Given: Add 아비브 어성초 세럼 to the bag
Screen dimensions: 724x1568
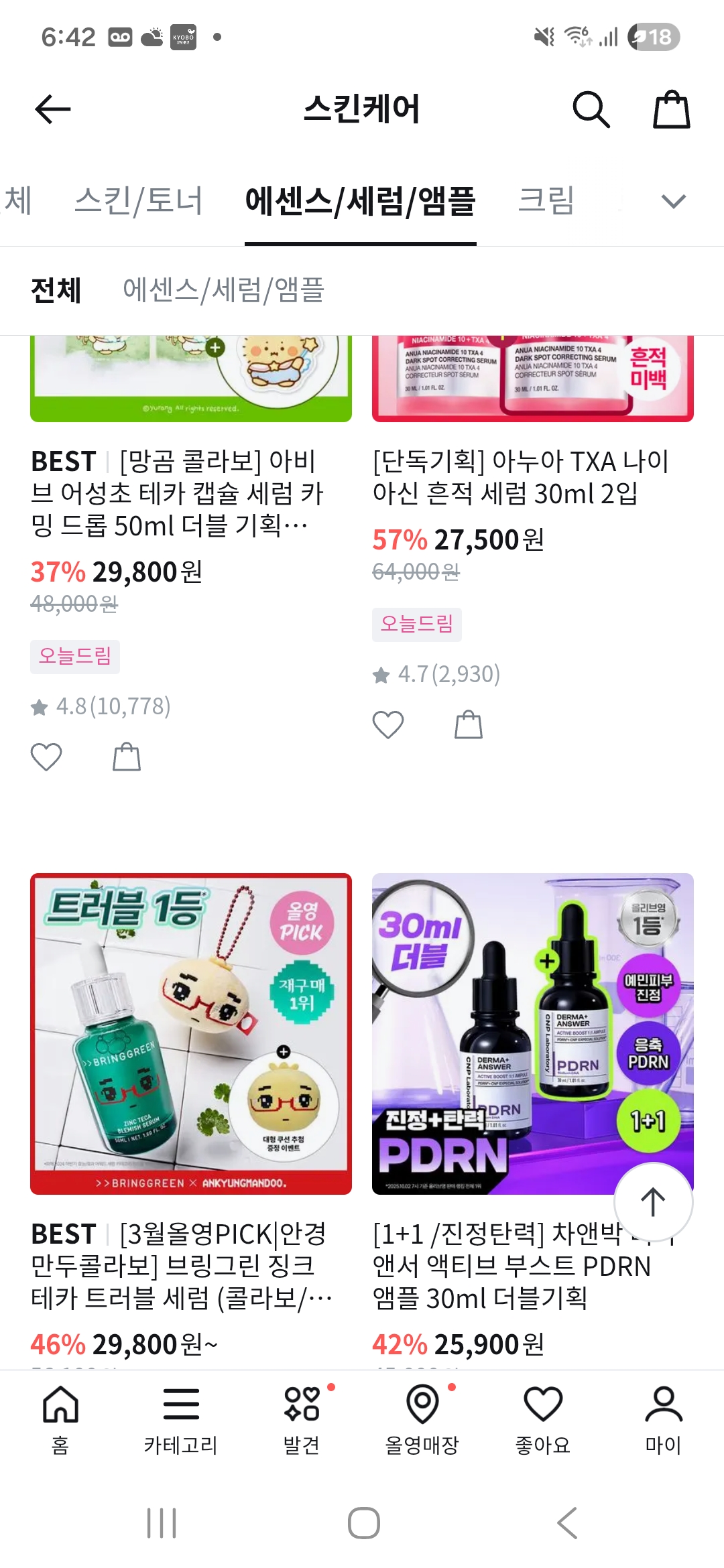Looking at the screenshot, I should coord(127,757).
